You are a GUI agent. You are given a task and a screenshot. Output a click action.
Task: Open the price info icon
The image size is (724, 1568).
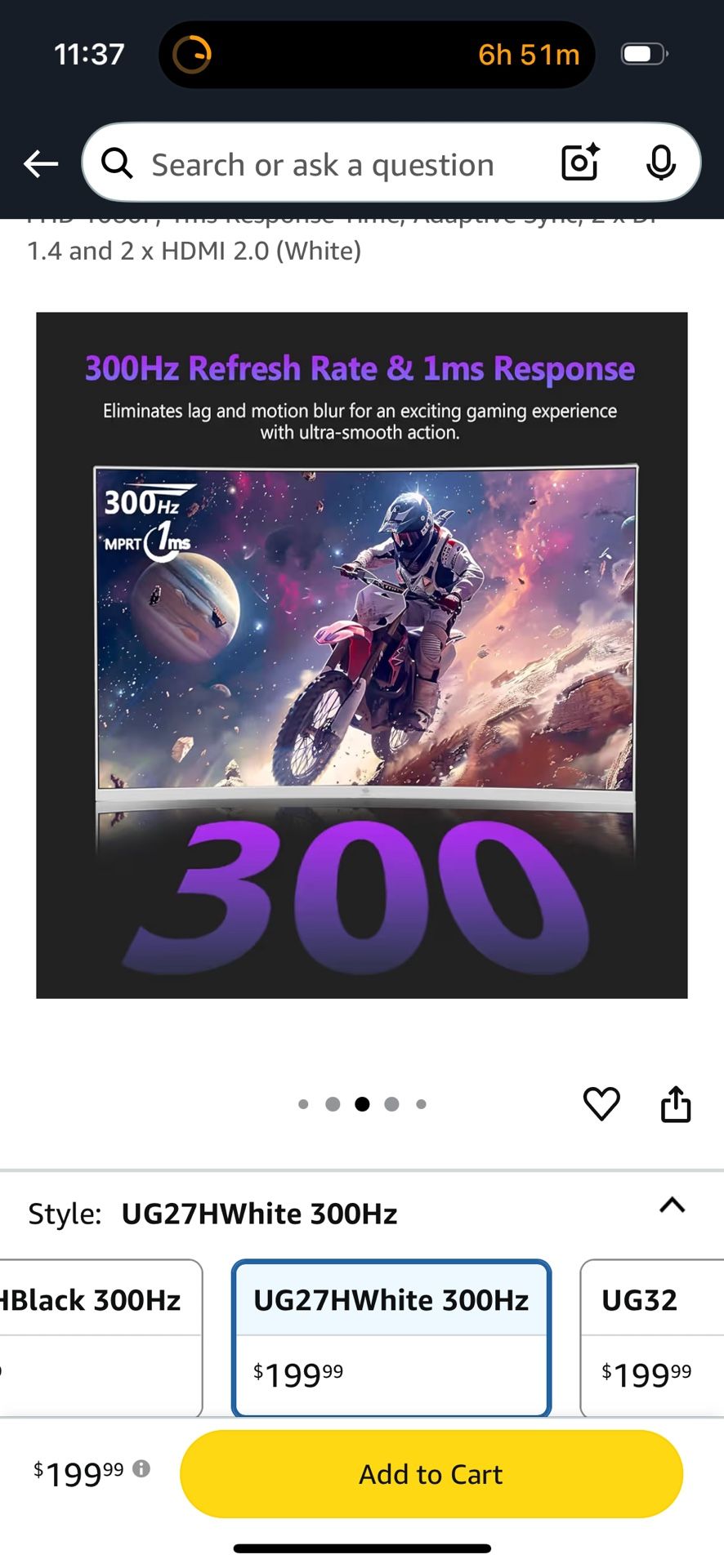point(141,1469)
